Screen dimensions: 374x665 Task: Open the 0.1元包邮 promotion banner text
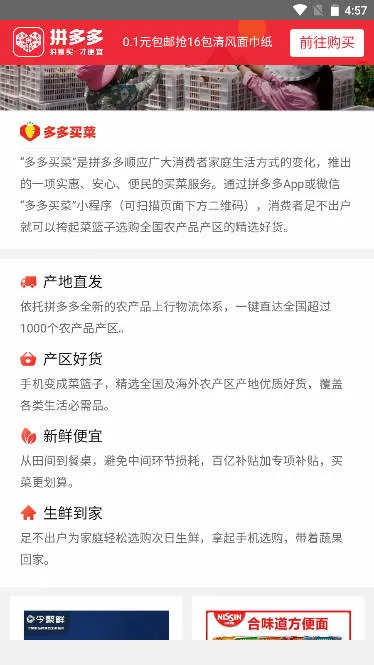coord(197,42)
